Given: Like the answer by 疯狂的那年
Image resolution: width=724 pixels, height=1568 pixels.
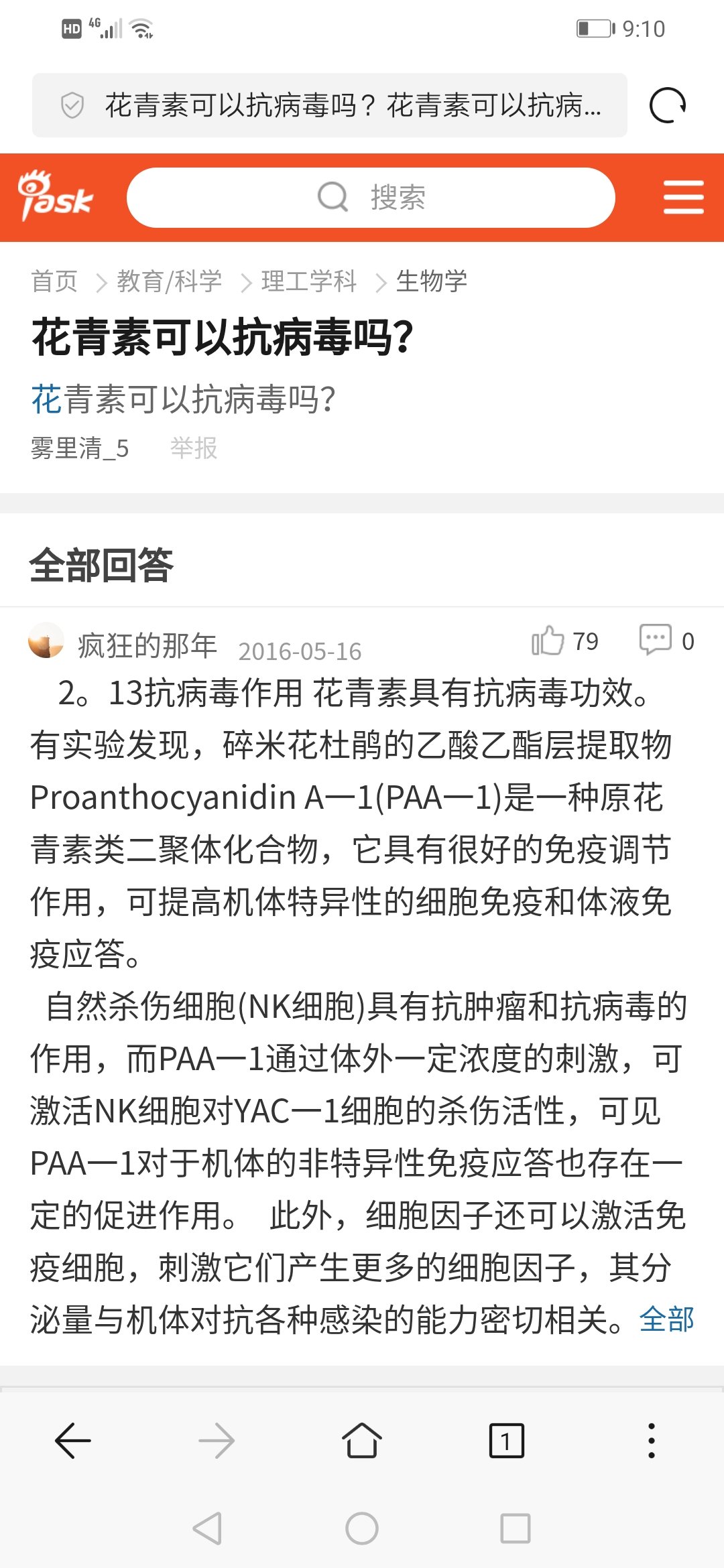Looking at the screenshot, I should point(564,641).
